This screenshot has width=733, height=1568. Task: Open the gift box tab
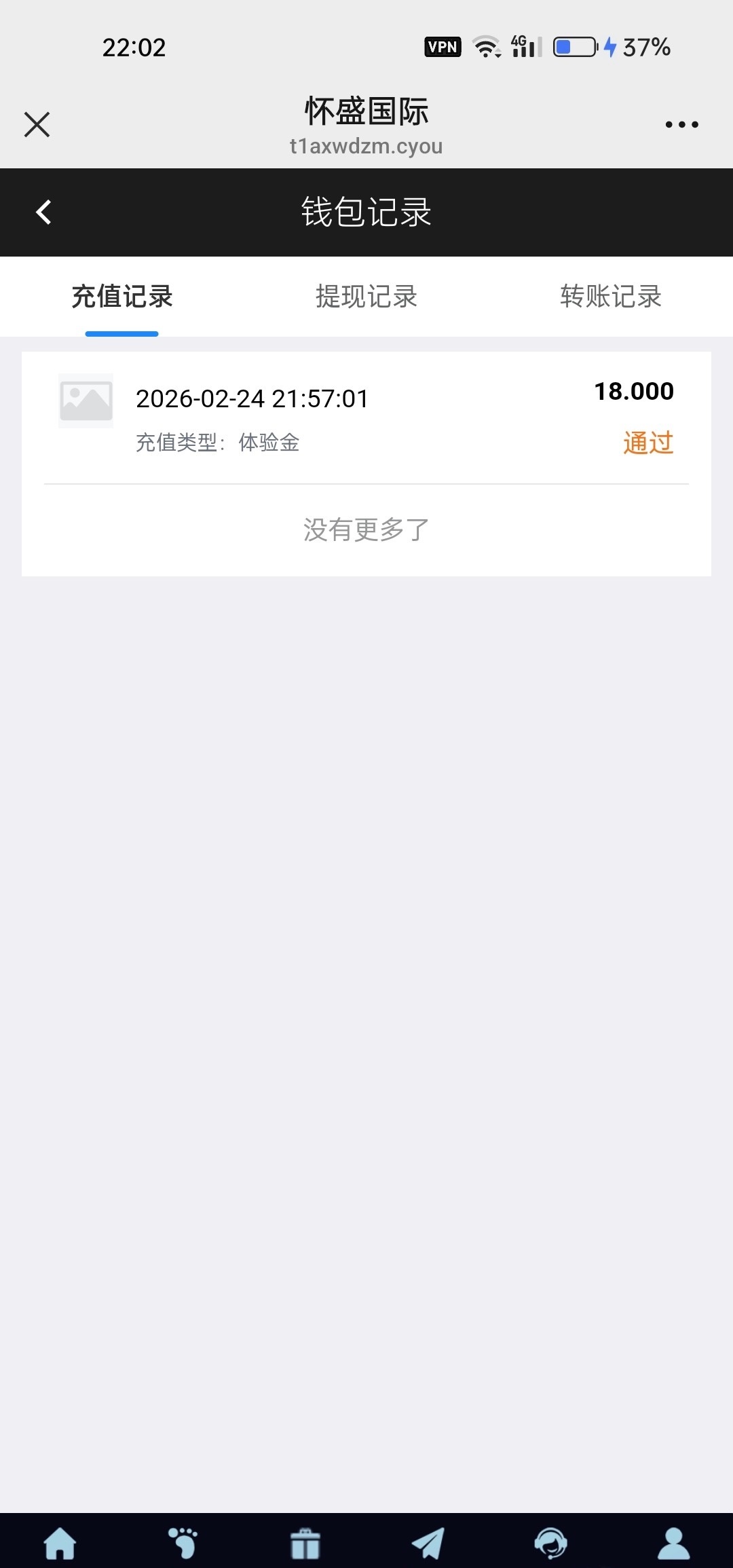point(305,1543)
